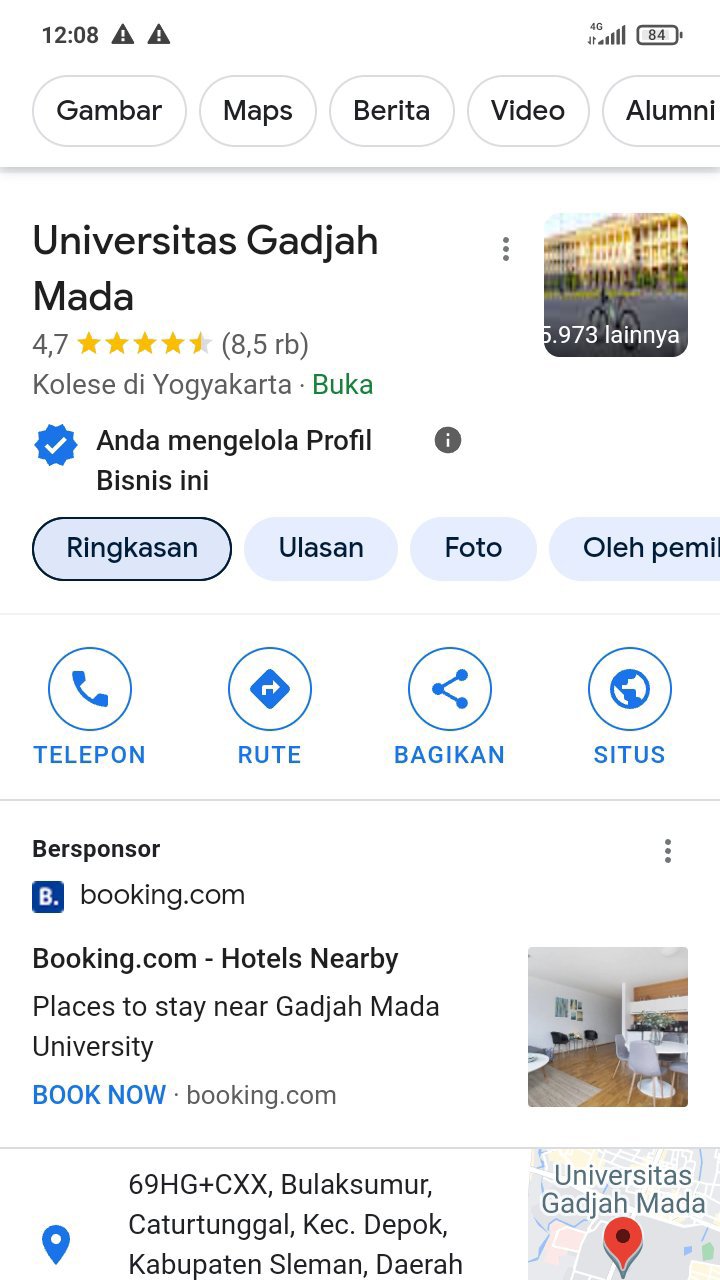Screen dimensions: 720x1280
Task: Show Video search results
Action: click(x=527, y=111)
